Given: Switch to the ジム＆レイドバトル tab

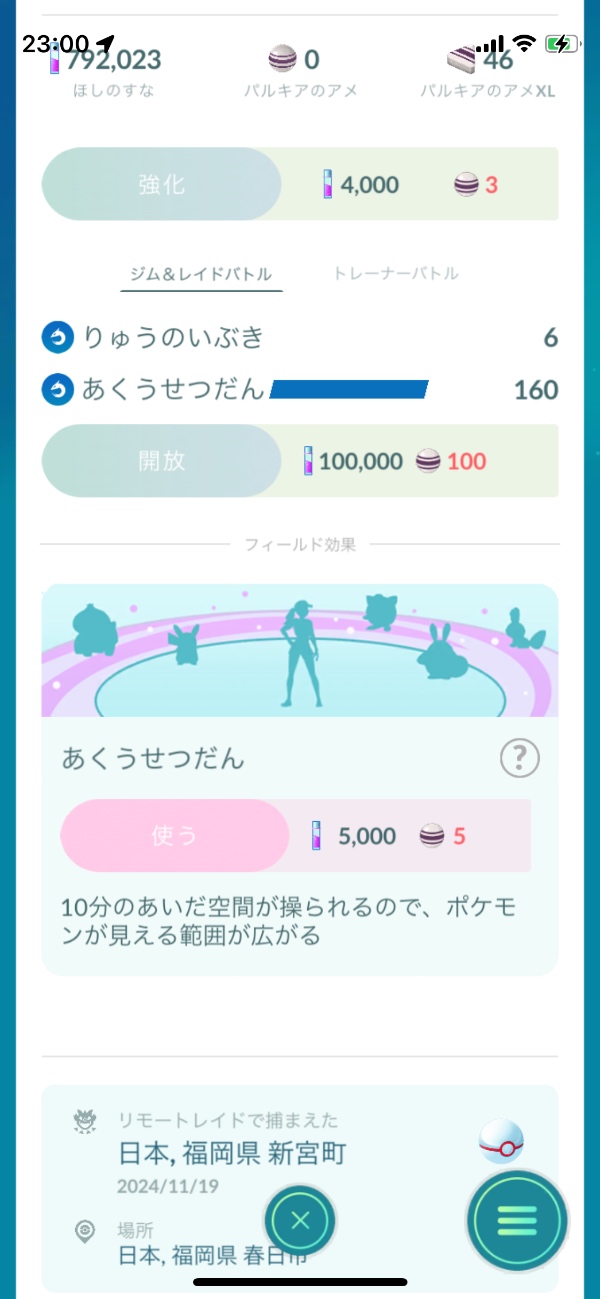Looking at the screenshot, I should pos(201,273).
